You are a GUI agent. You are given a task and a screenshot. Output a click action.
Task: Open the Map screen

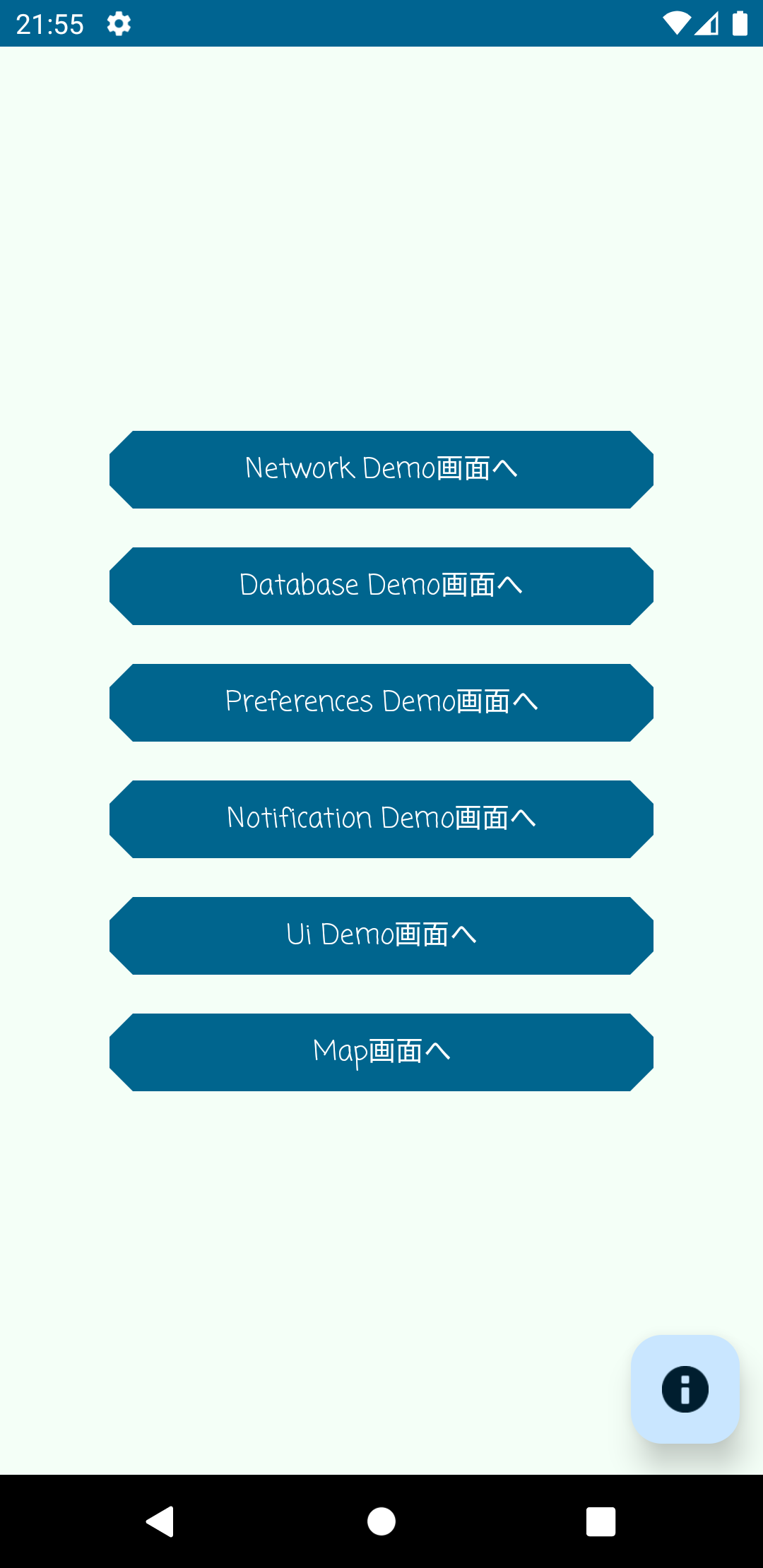click(x=381, y=1052)
